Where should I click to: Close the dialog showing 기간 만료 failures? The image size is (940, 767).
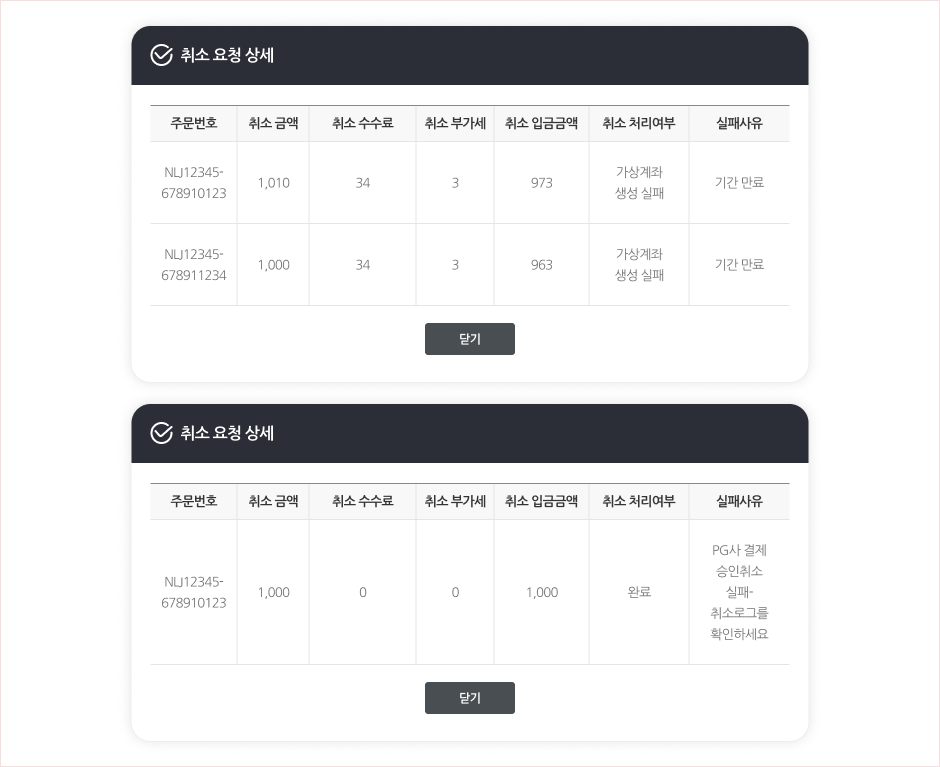[469, 339]
